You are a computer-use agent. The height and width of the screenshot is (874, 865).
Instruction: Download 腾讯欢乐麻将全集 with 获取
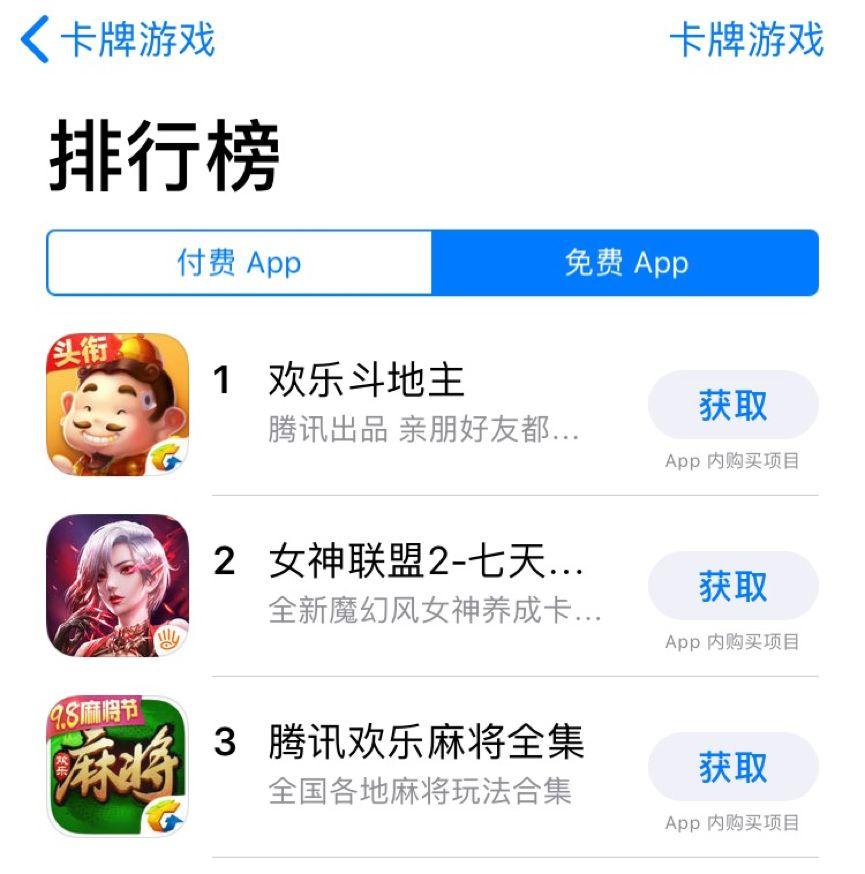pyautogui.click(x=733, y=767)
